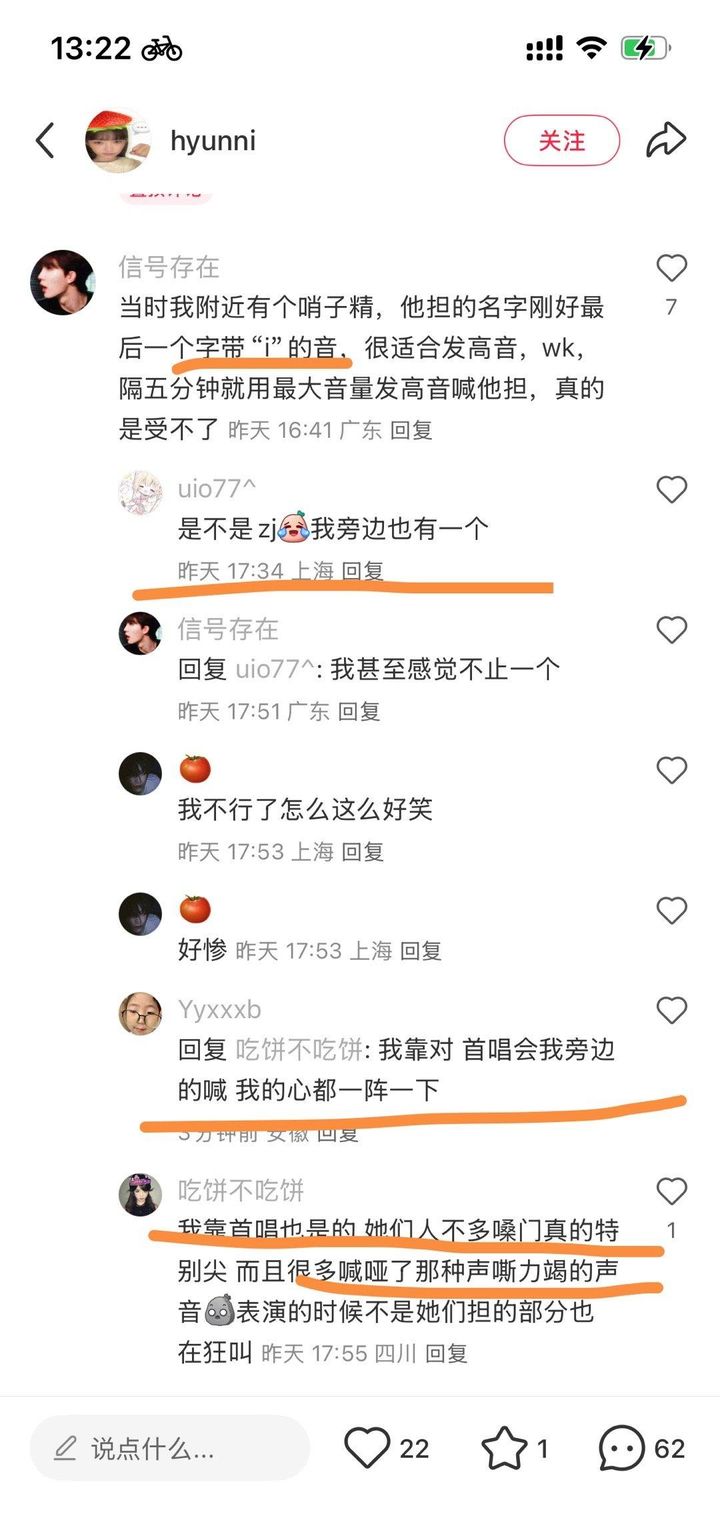This screenshot has width=720, height=1522.
Task: Open the 说点什么 comment box
Action: [x=170, y=1448]
